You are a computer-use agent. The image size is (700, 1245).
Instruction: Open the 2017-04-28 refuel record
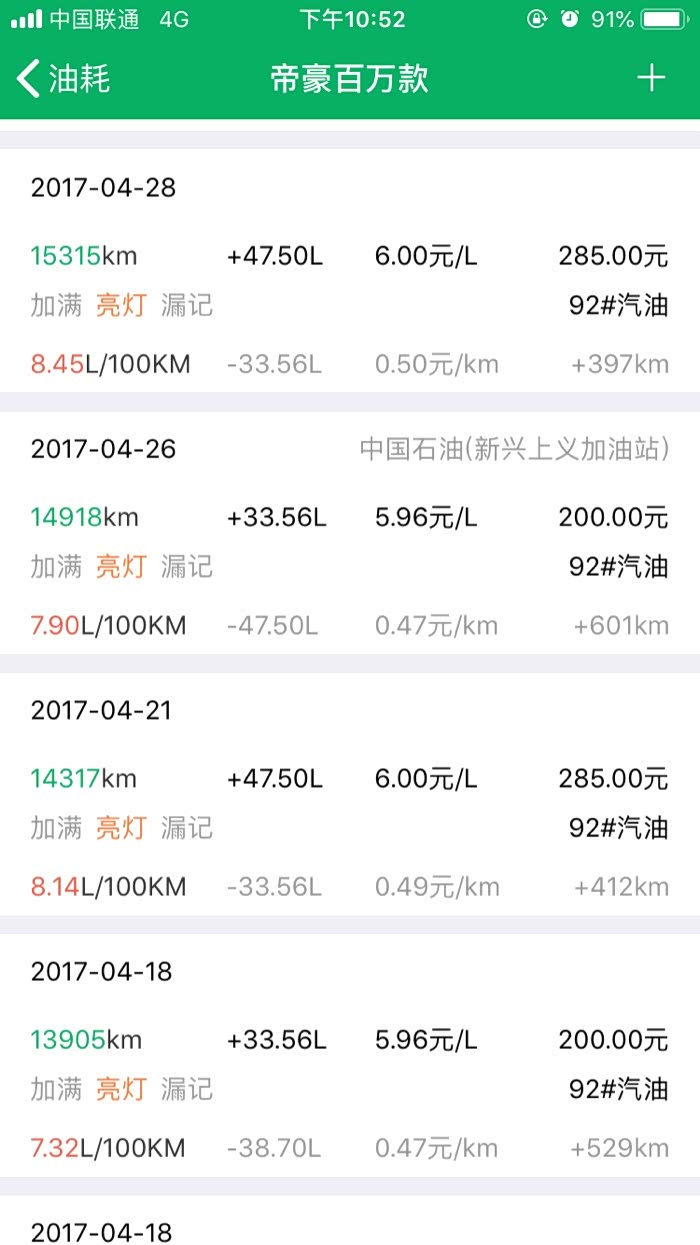coord(349,272)
